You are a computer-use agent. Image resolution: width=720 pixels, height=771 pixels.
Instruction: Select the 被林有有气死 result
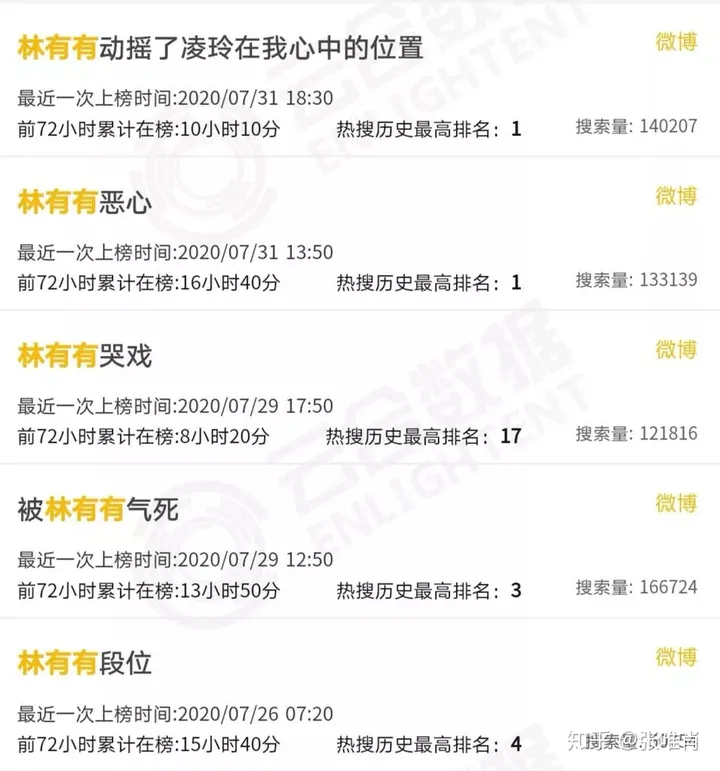pos(98,510)
